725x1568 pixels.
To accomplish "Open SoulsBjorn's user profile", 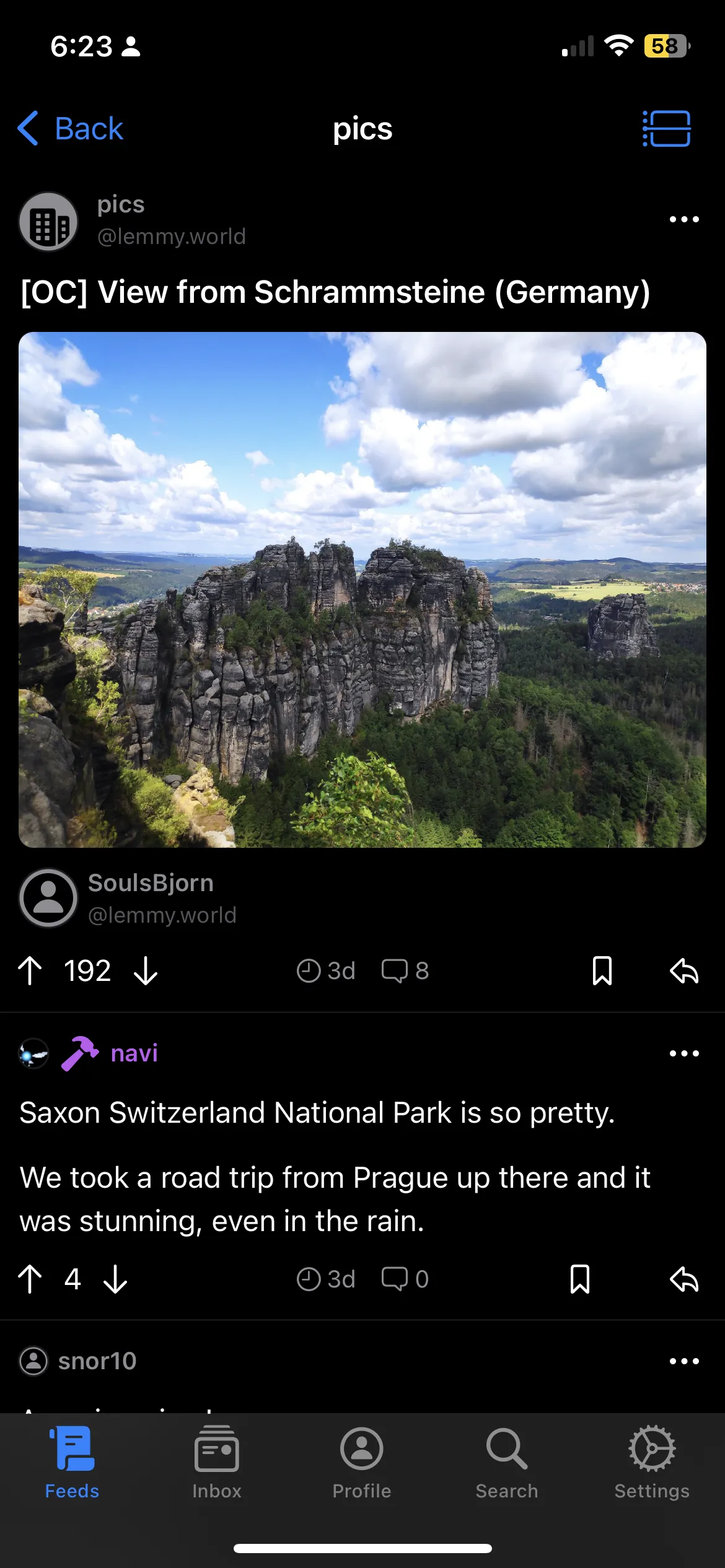I will pyautogui.click(x=128, y=899).
